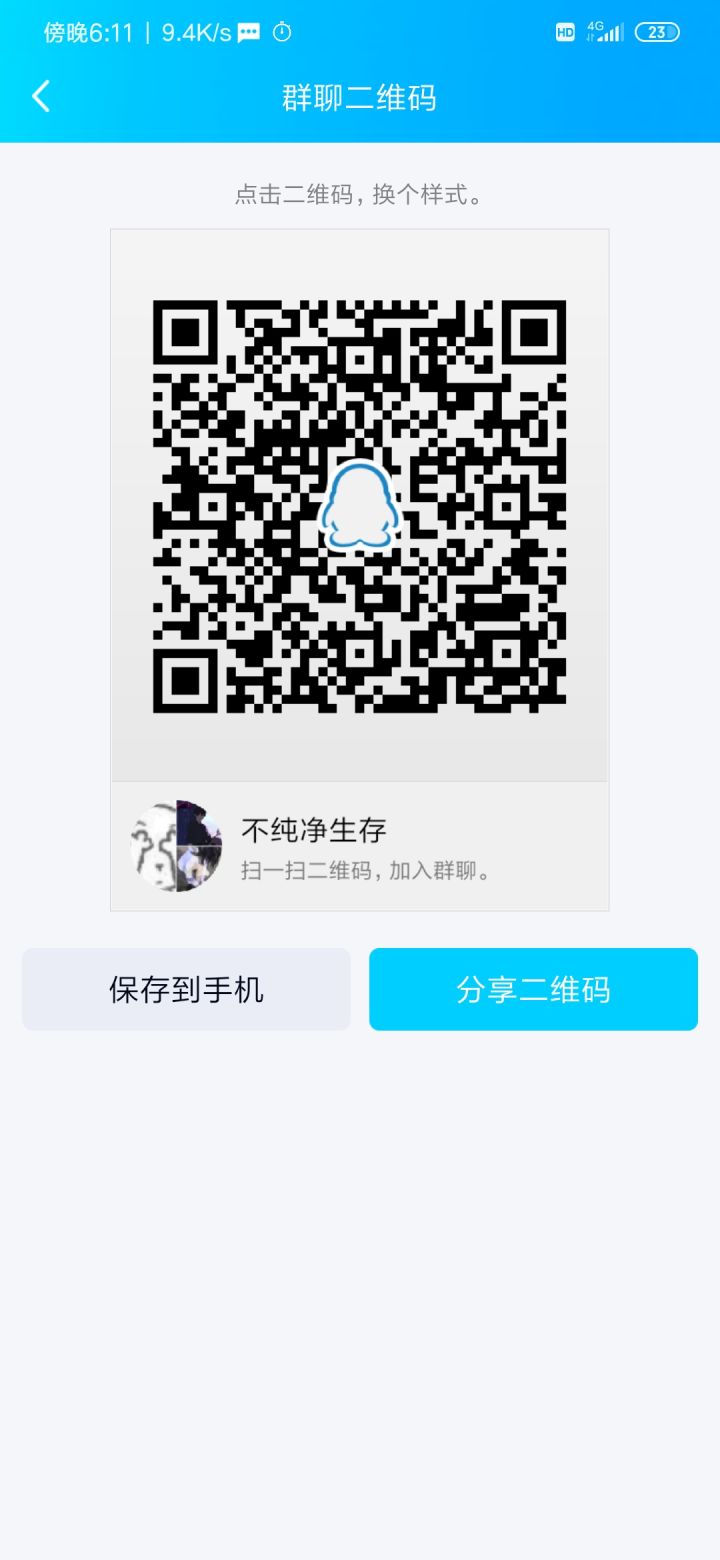Tap the group info row below the QR

(x=360, y=845)
